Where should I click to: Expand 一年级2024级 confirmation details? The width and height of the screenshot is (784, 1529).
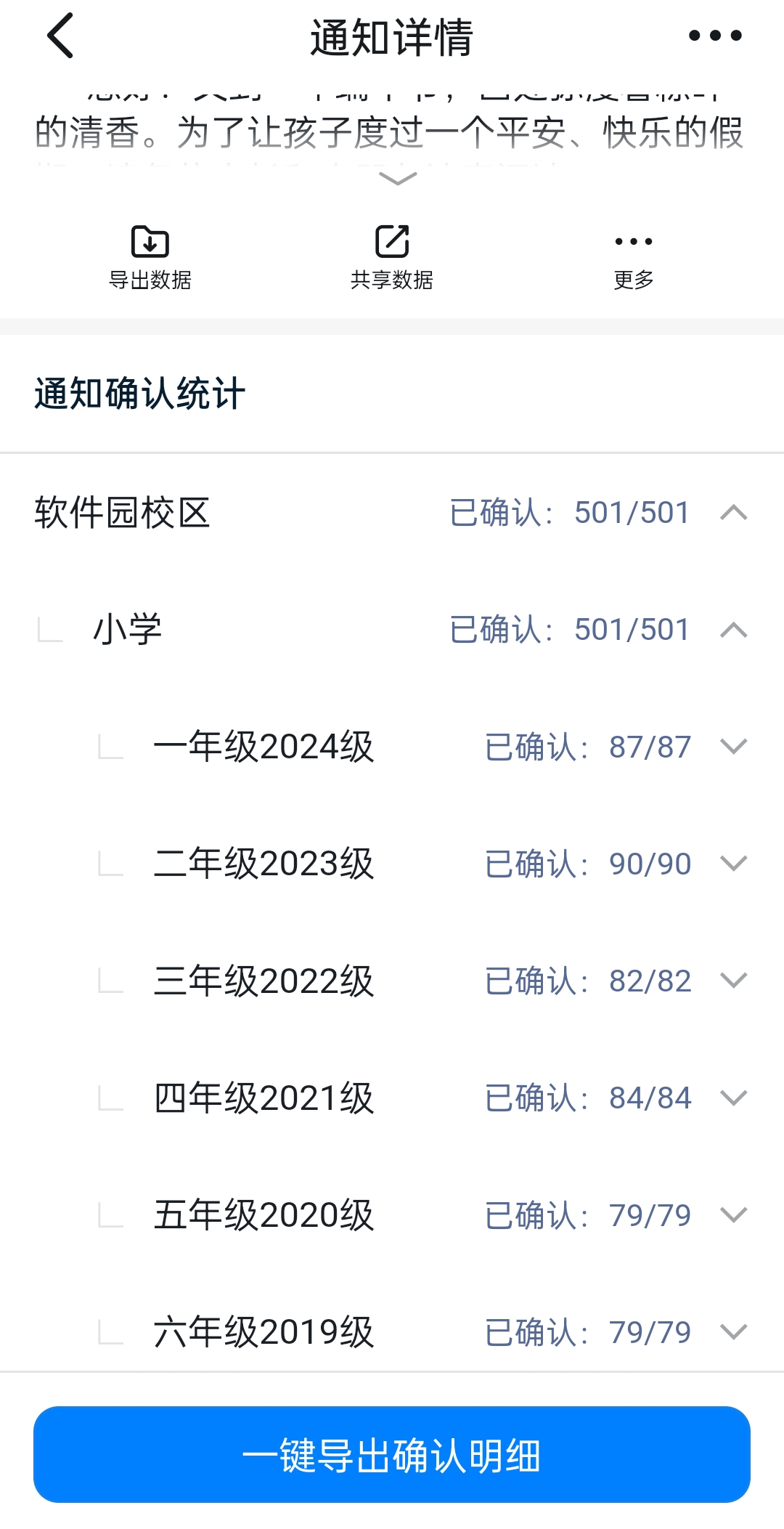click(x=733, y=747)
